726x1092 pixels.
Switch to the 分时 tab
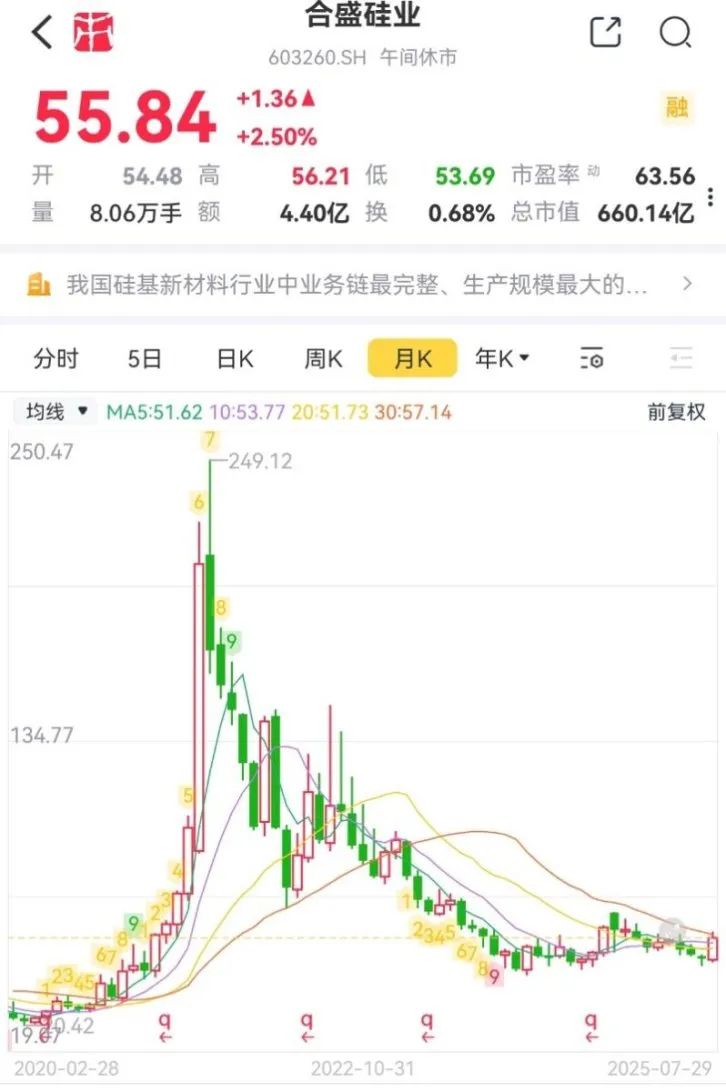(x=59, y=357)
